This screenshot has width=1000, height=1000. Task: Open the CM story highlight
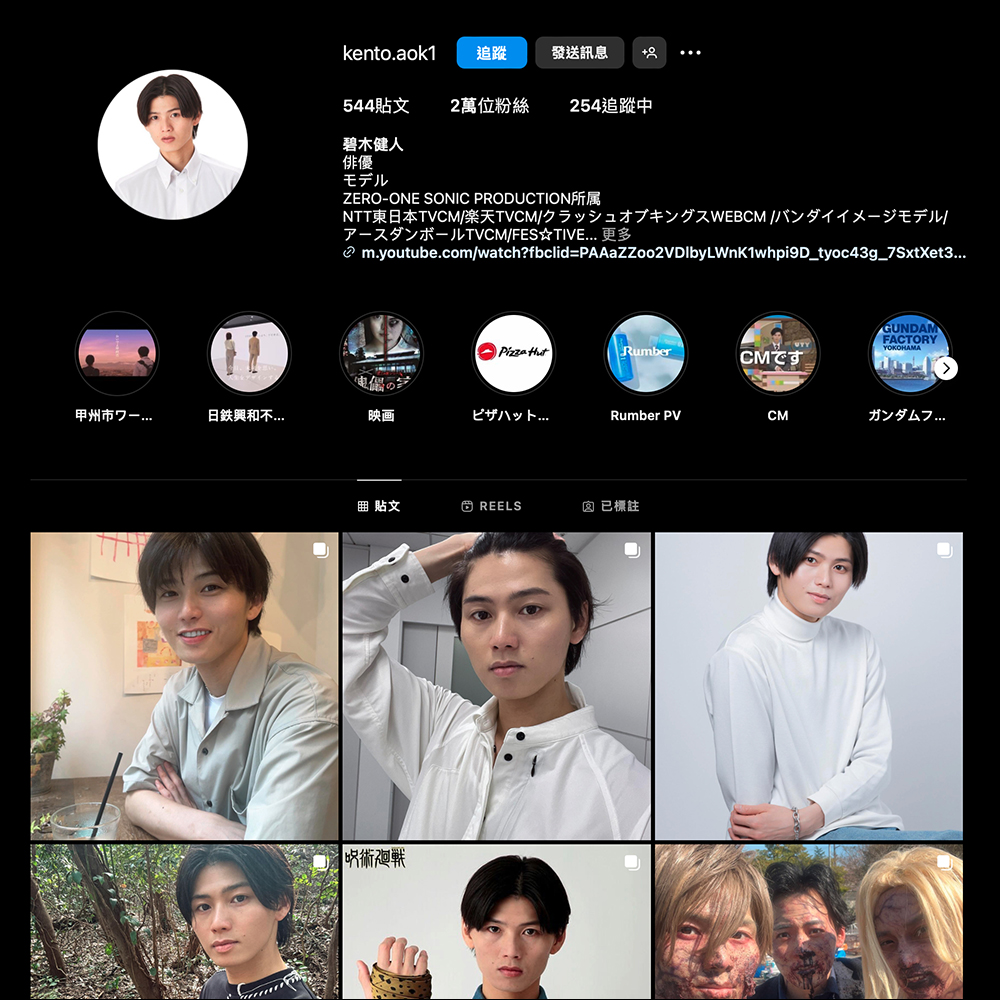coord(777,353)
